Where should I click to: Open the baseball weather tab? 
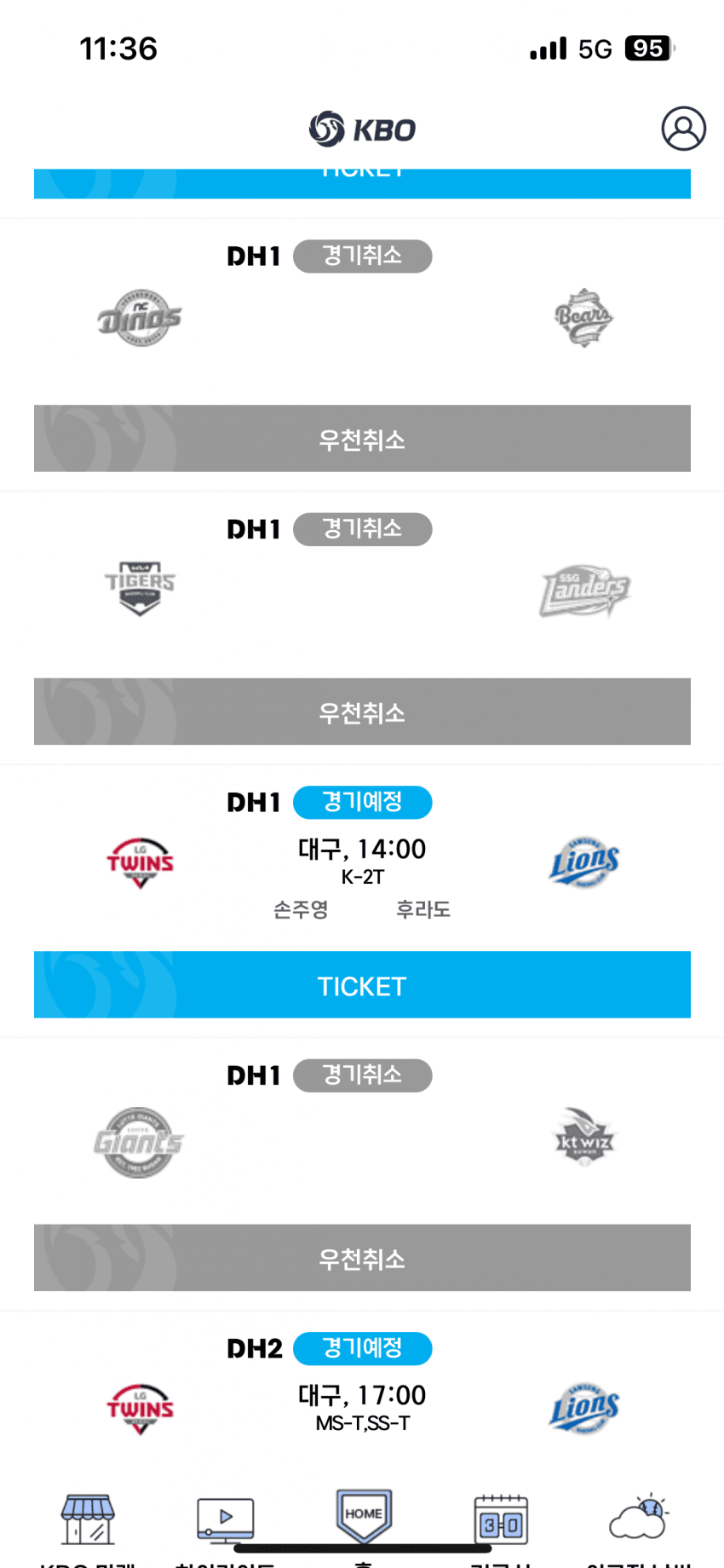[x=638, y=1521]
